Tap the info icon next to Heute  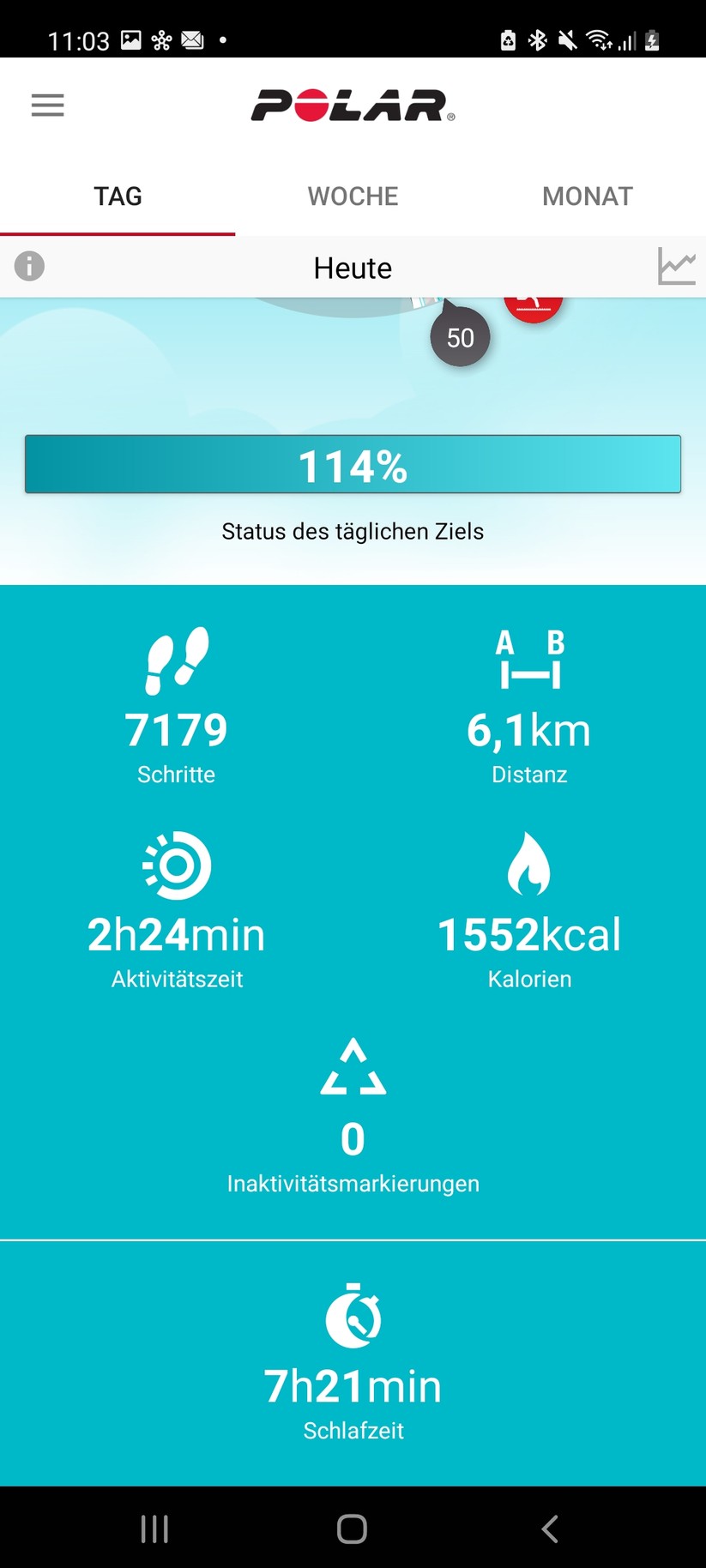click(x=29, y=267)
